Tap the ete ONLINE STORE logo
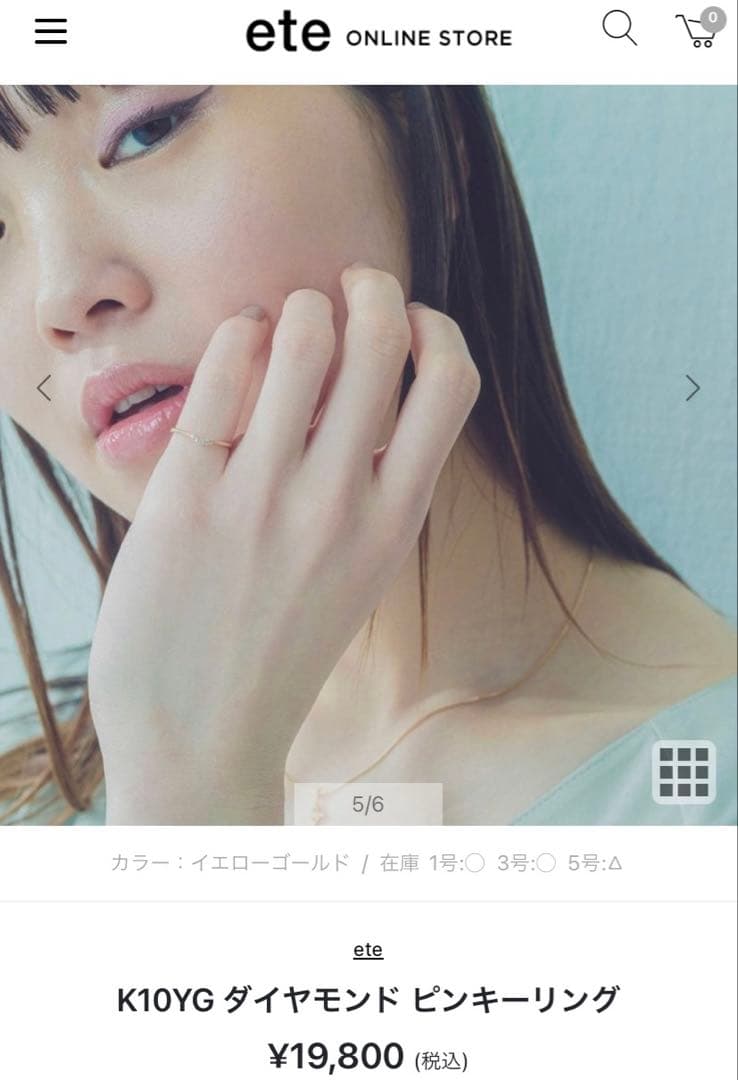The image size is (738, 1080). click(x=378, y=35)
